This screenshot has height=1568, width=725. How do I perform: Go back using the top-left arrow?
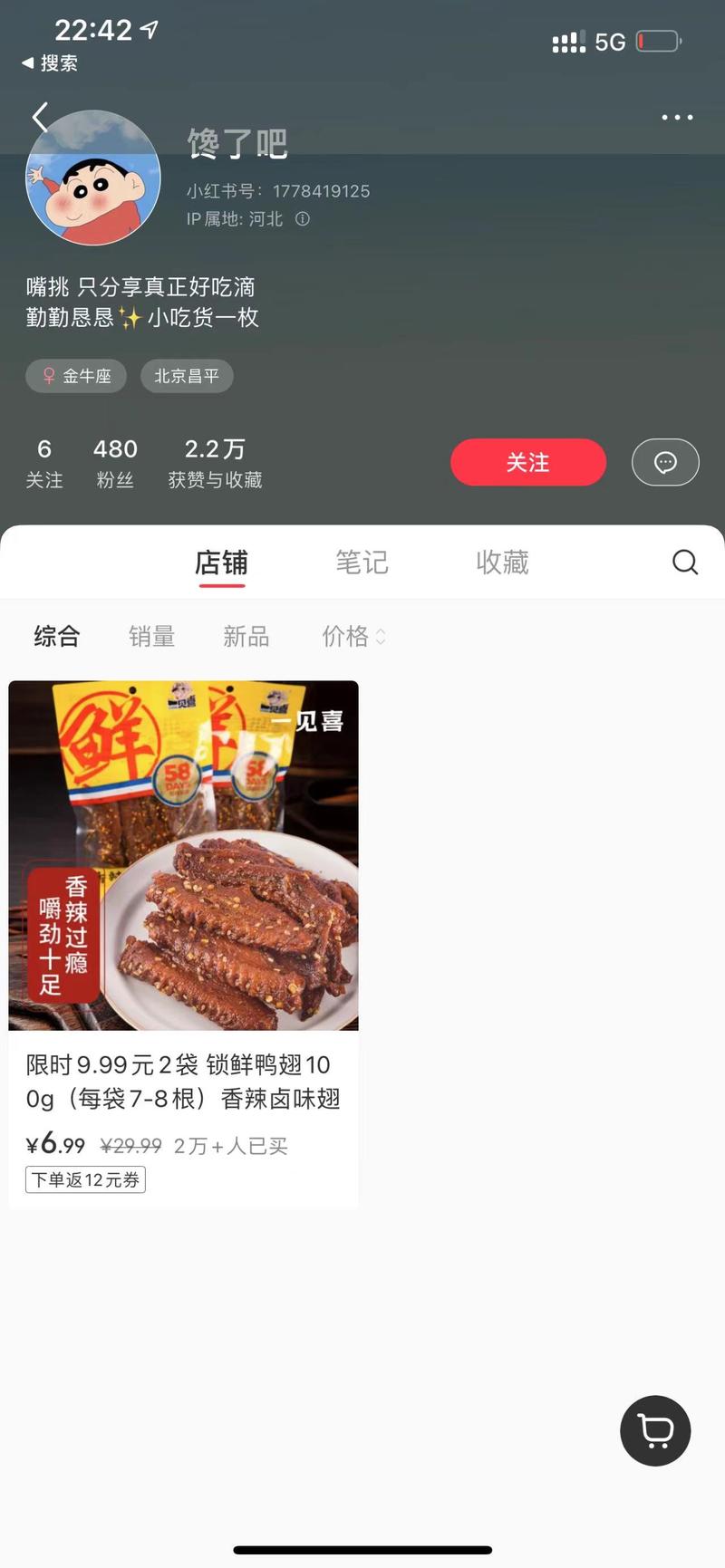coord(39,117)
